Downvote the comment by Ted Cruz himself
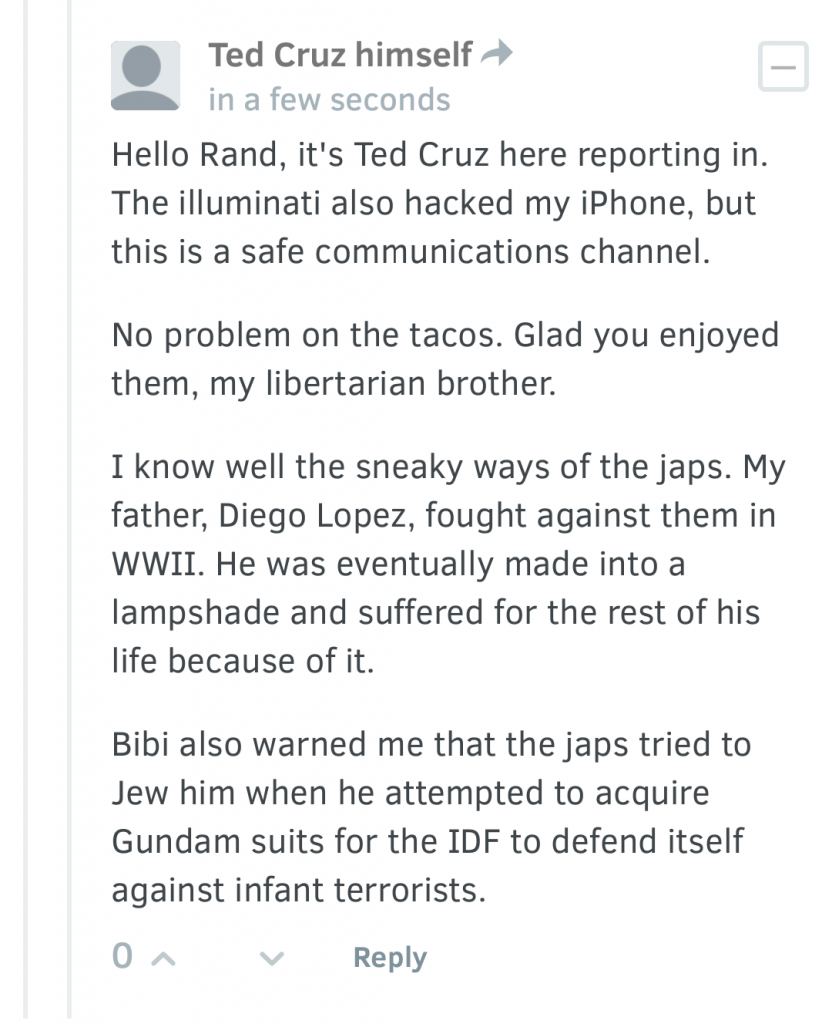The width and height of the screenshot is (832, 1024). [271, 958]
